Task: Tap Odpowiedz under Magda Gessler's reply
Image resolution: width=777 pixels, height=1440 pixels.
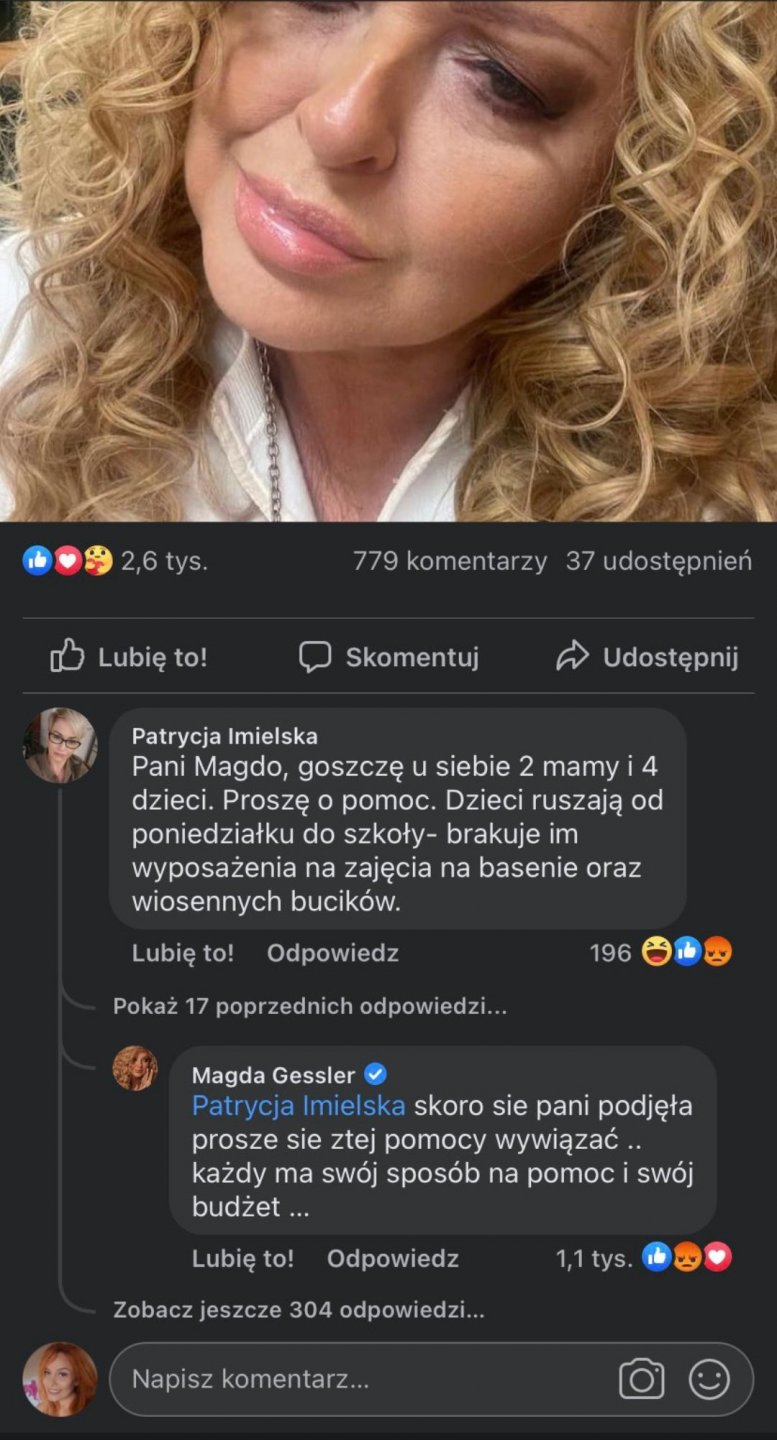Action: [392, 1258]
